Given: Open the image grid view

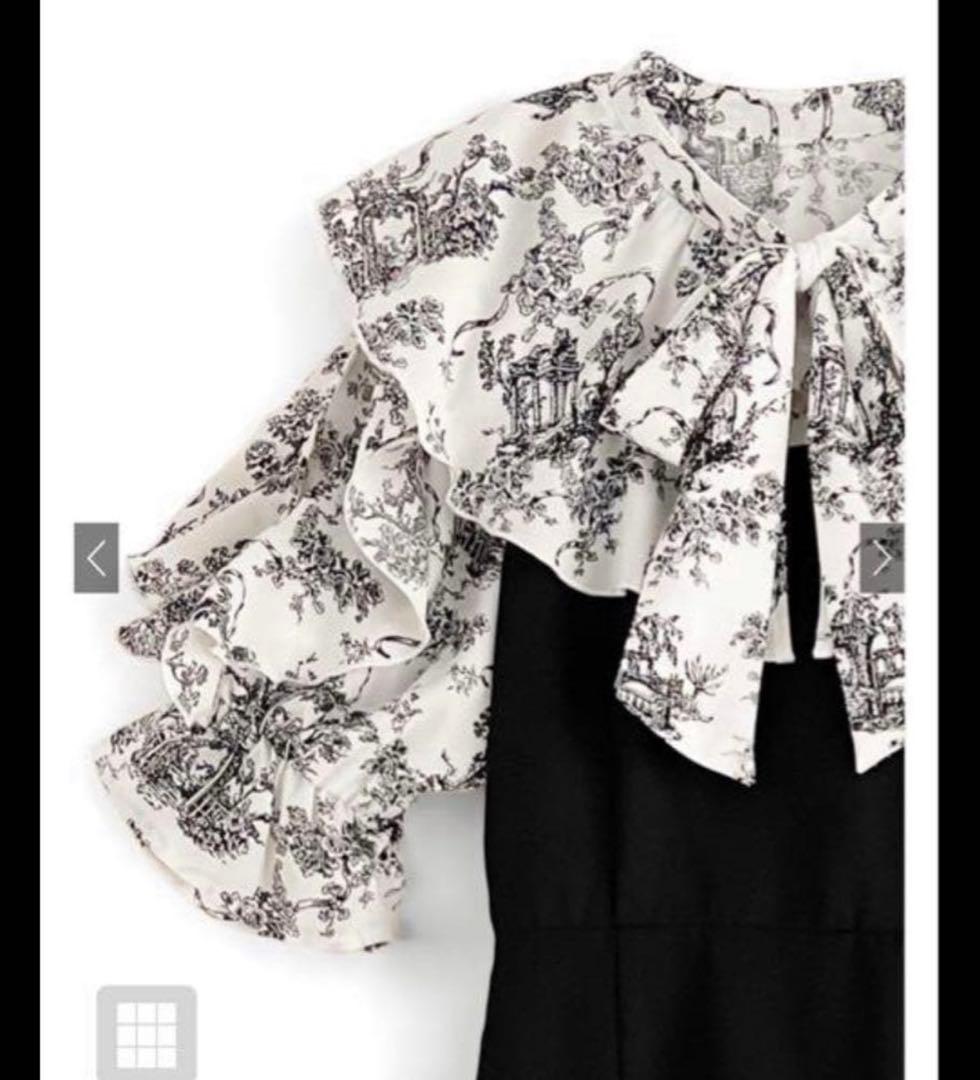Looking at the screenshot, I should point(147,1032).
